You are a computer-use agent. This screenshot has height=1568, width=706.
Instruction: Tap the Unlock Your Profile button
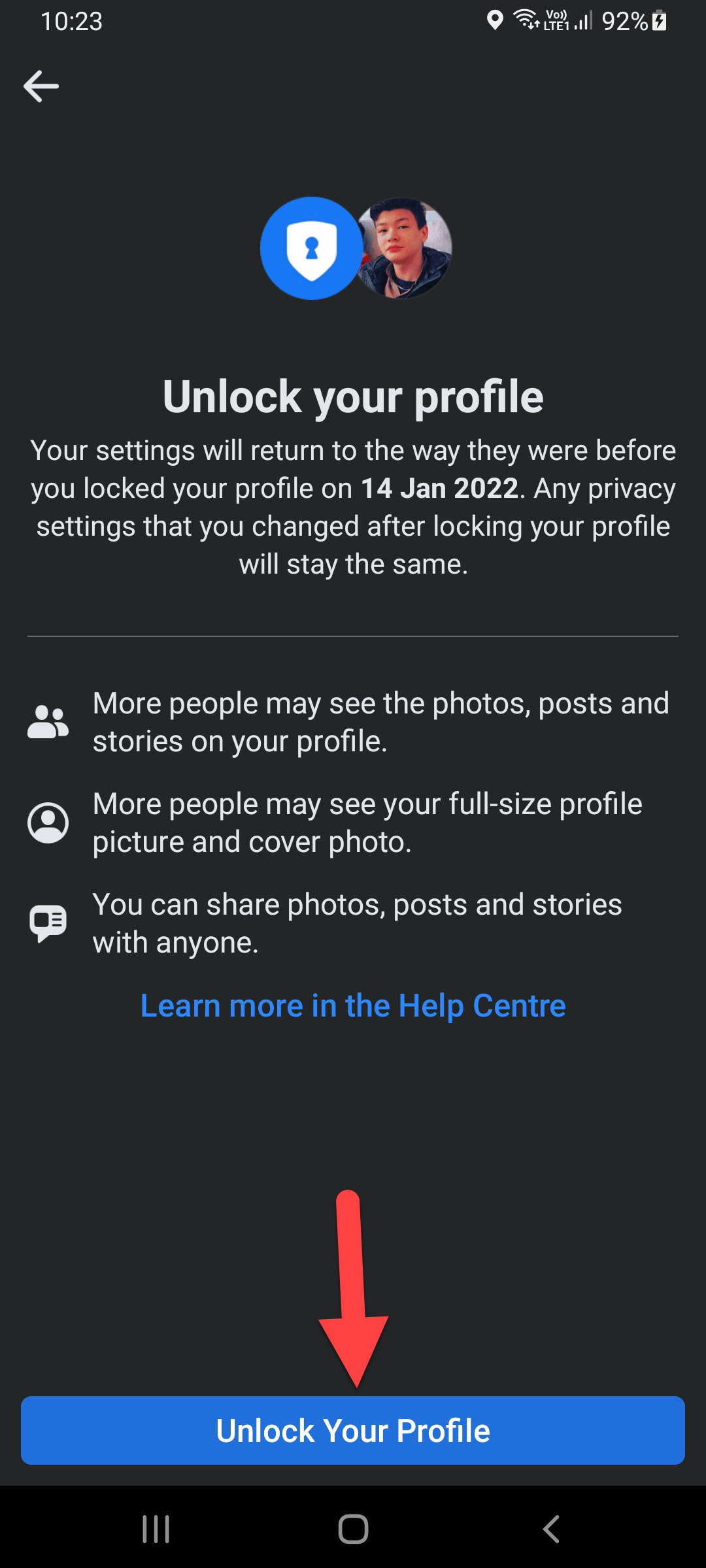(x=353, y=1431)
